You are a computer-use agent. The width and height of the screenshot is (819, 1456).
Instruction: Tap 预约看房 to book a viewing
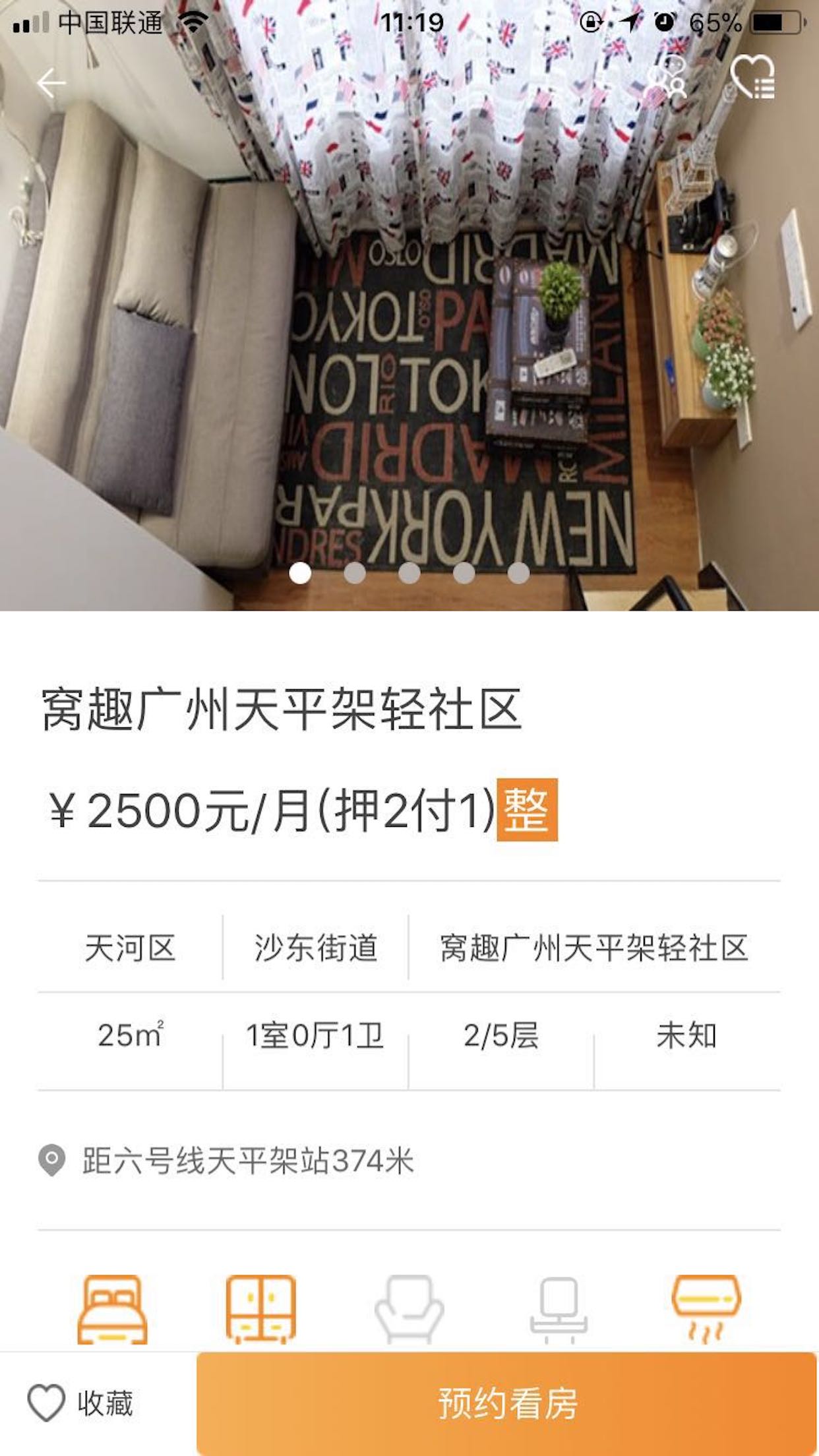tap(506, 1403)
